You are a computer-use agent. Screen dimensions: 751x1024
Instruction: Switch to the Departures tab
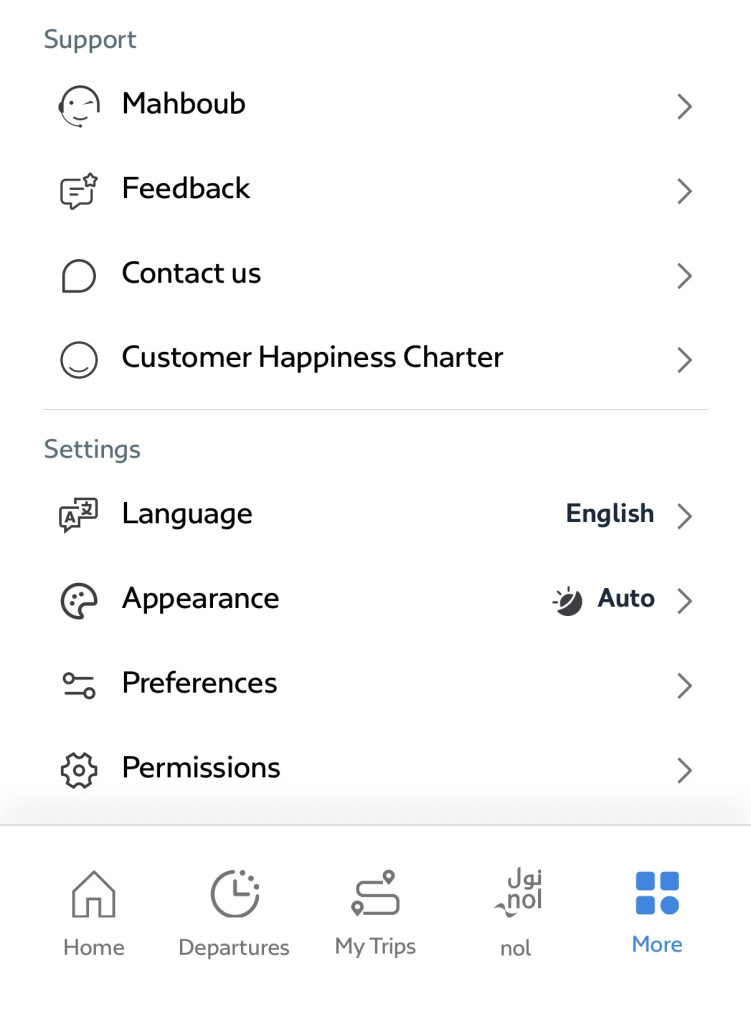[x=234, y=912]
